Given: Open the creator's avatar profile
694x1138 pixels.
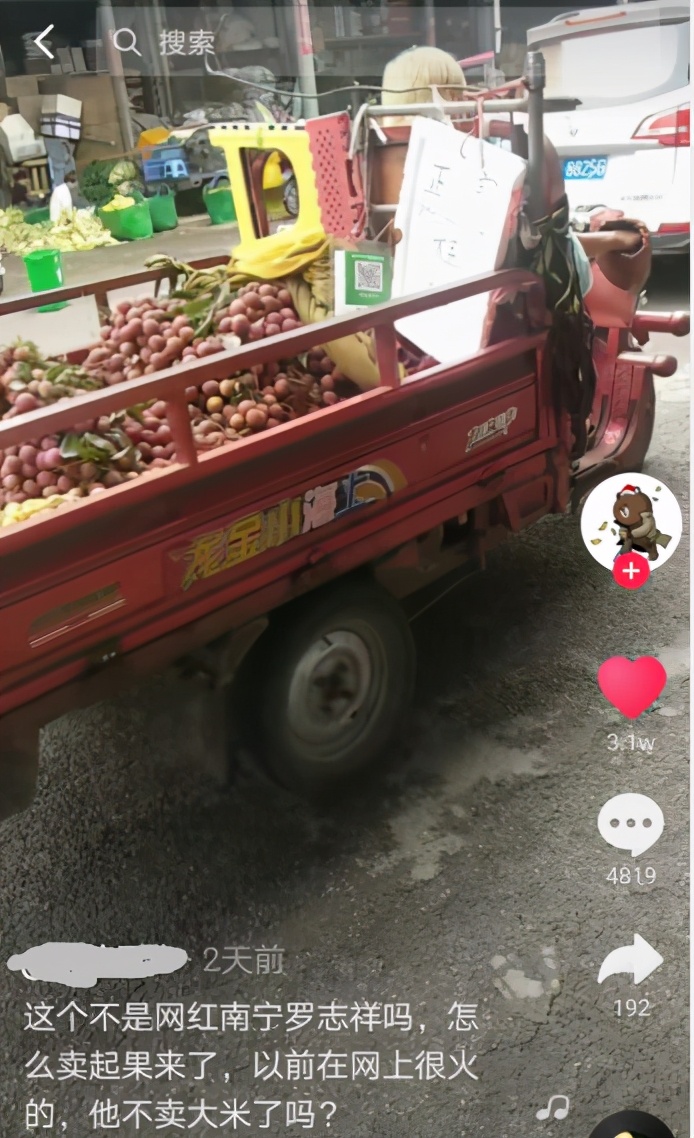Looking at the screenshot, I should (x=631, y=521).
